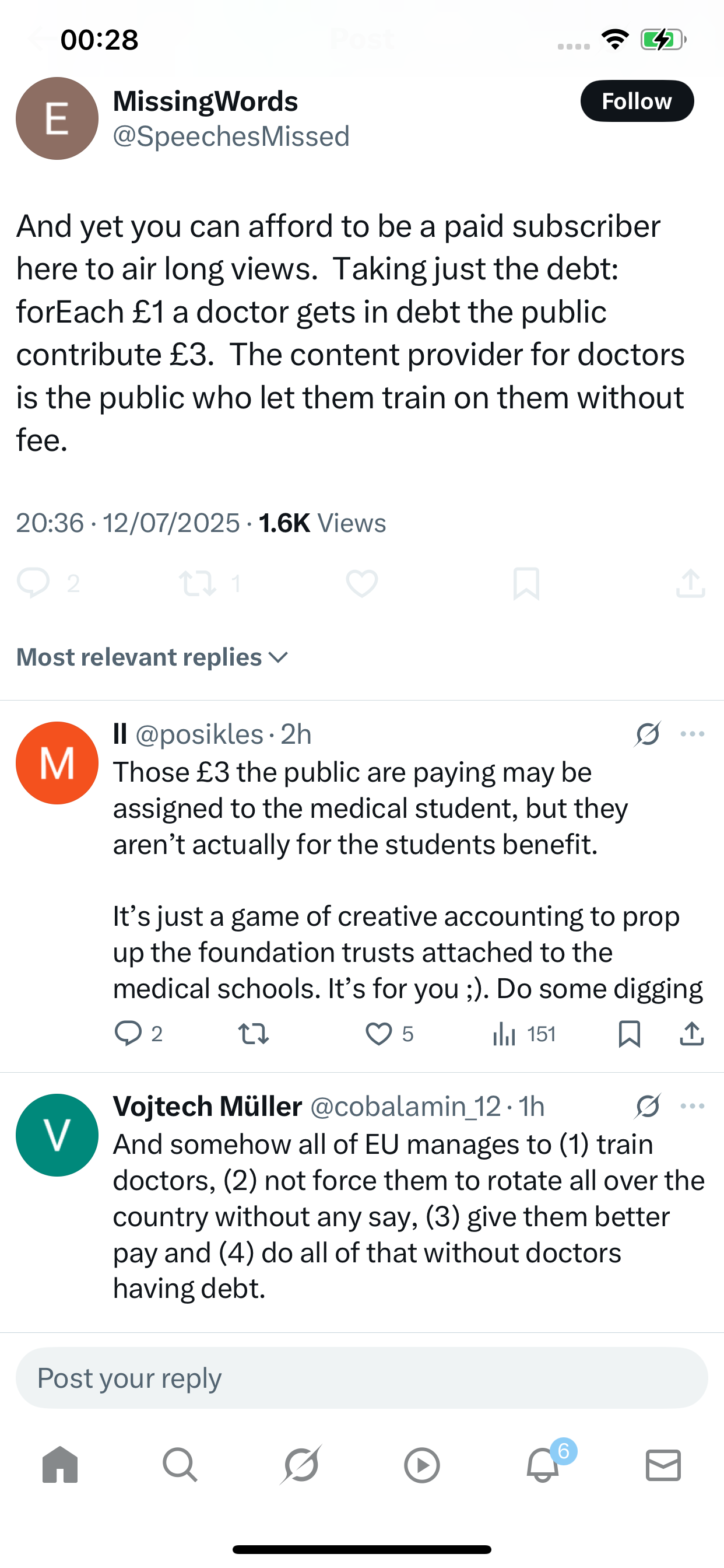Open the Search tab
Image resolution: width=724 pixels, height=1568 pixels.
(181, 1465)
